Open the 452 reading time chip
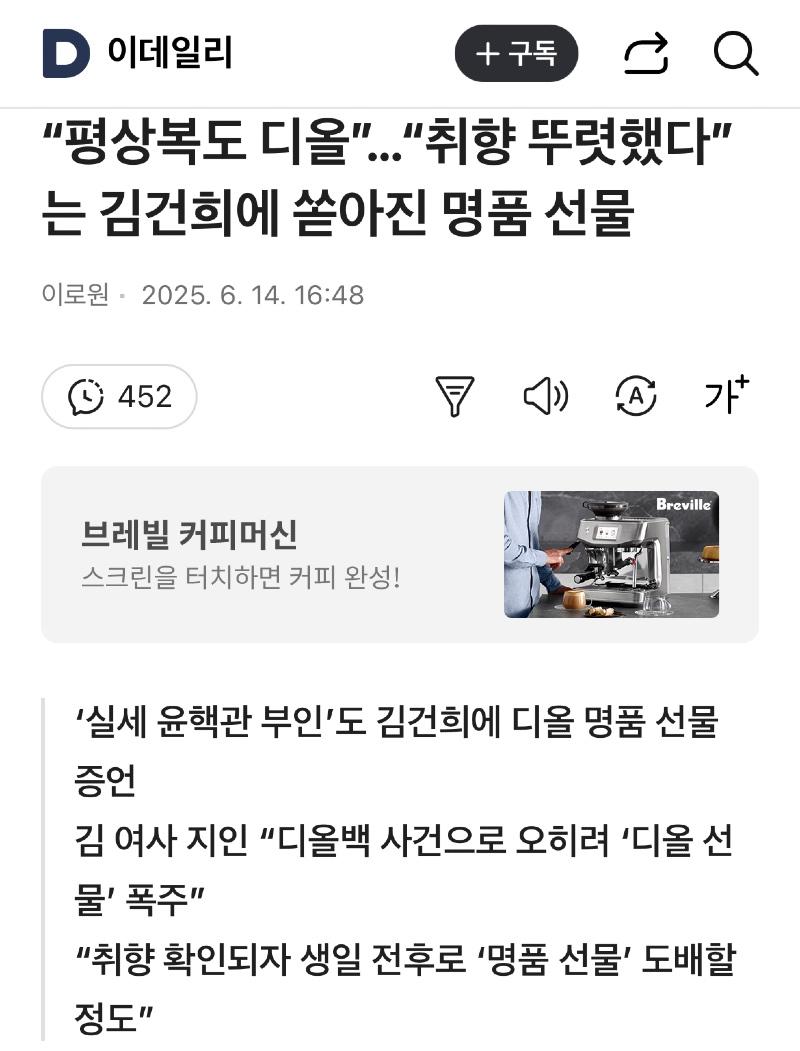The width and height of the screenshot is (800, 1051). click(119, 397)
